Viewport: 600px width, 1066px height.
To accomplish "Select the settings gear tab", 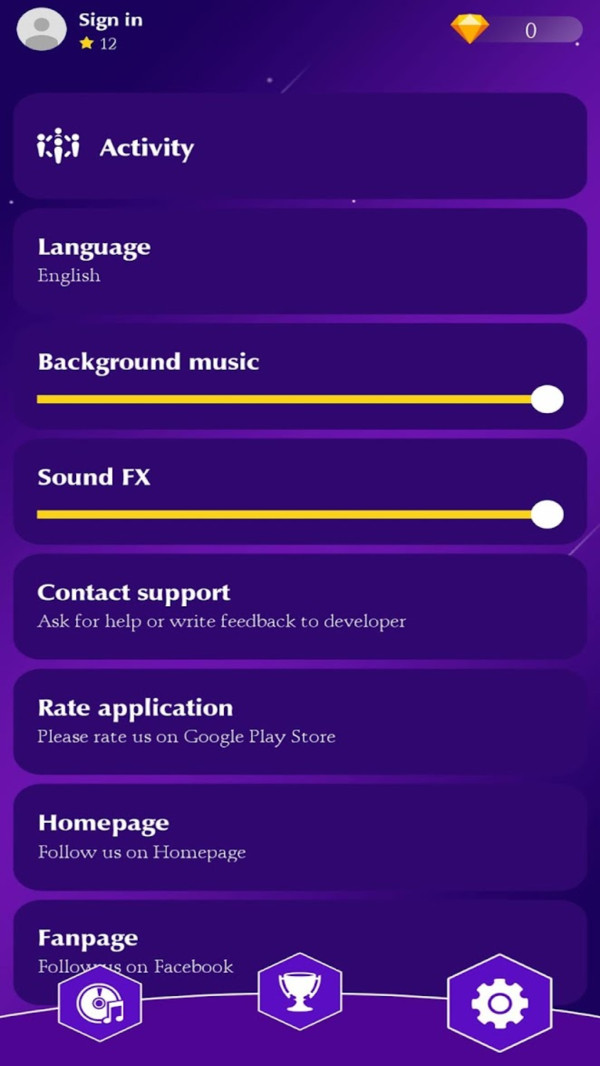I will [x=499, y=1004].
